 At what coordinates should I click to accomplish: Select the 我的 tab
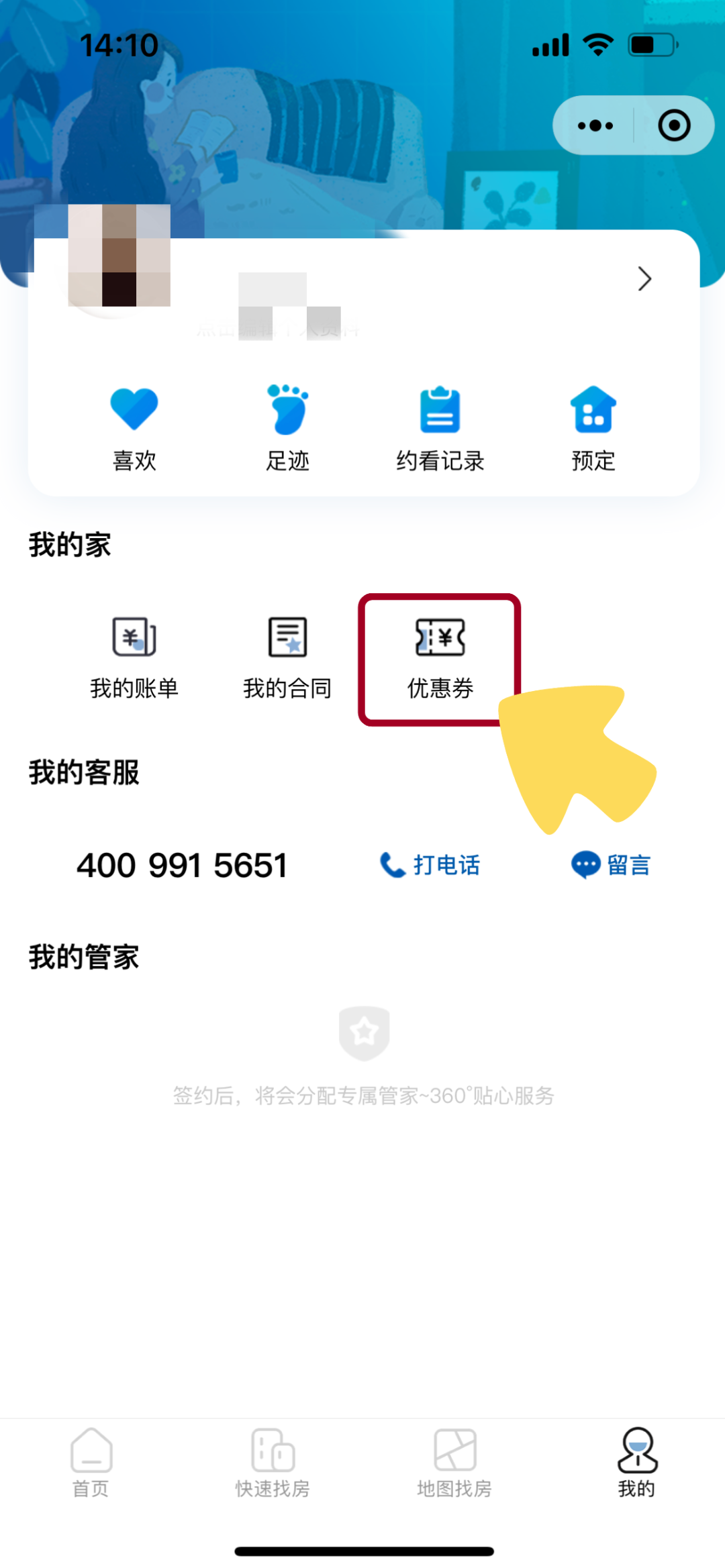point(636,1463)
